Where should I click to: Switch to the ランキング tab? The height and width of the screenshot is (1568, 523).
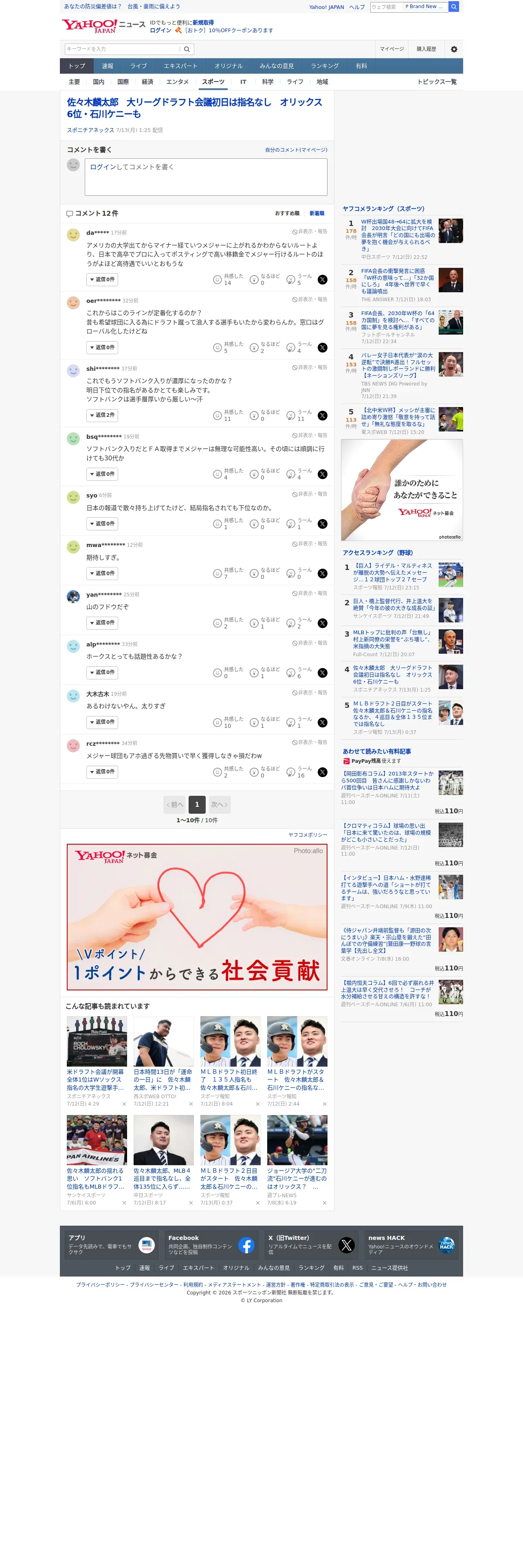click(325, 66)
